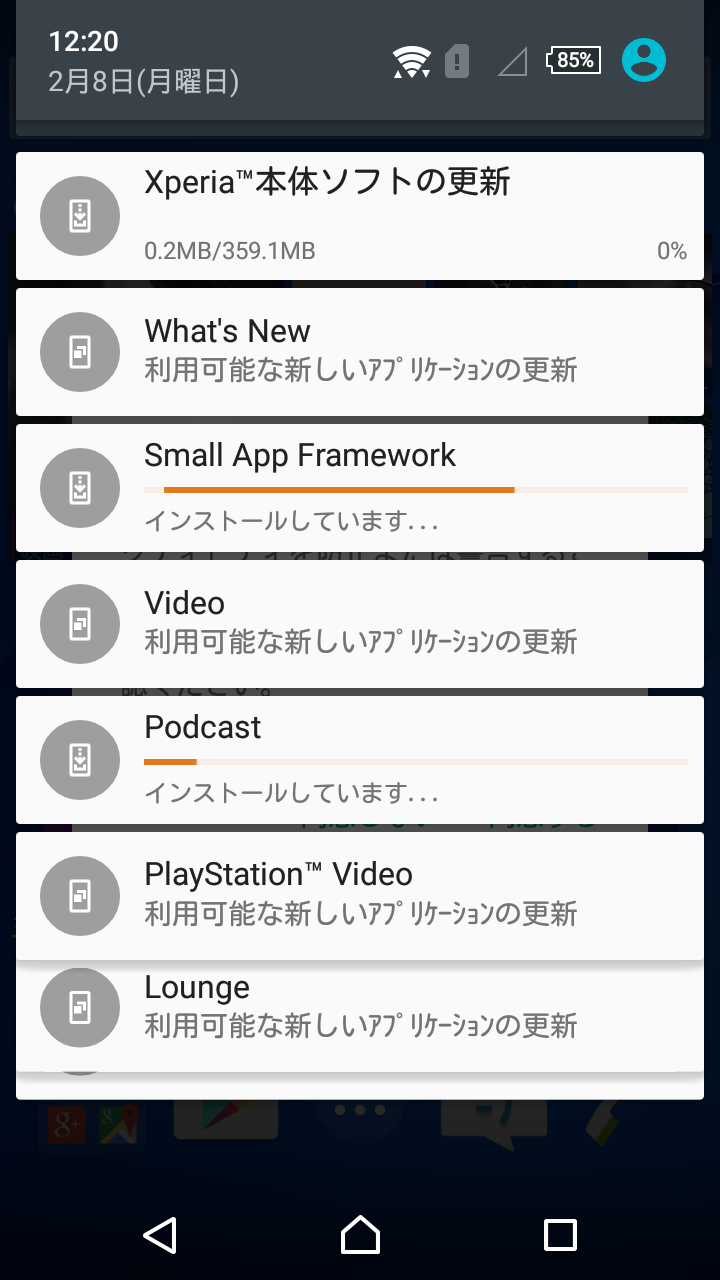This screenshot has width=720, height=1280.
Task: Tap the user profile avatar icon
Action: click(x=644, y=60)
